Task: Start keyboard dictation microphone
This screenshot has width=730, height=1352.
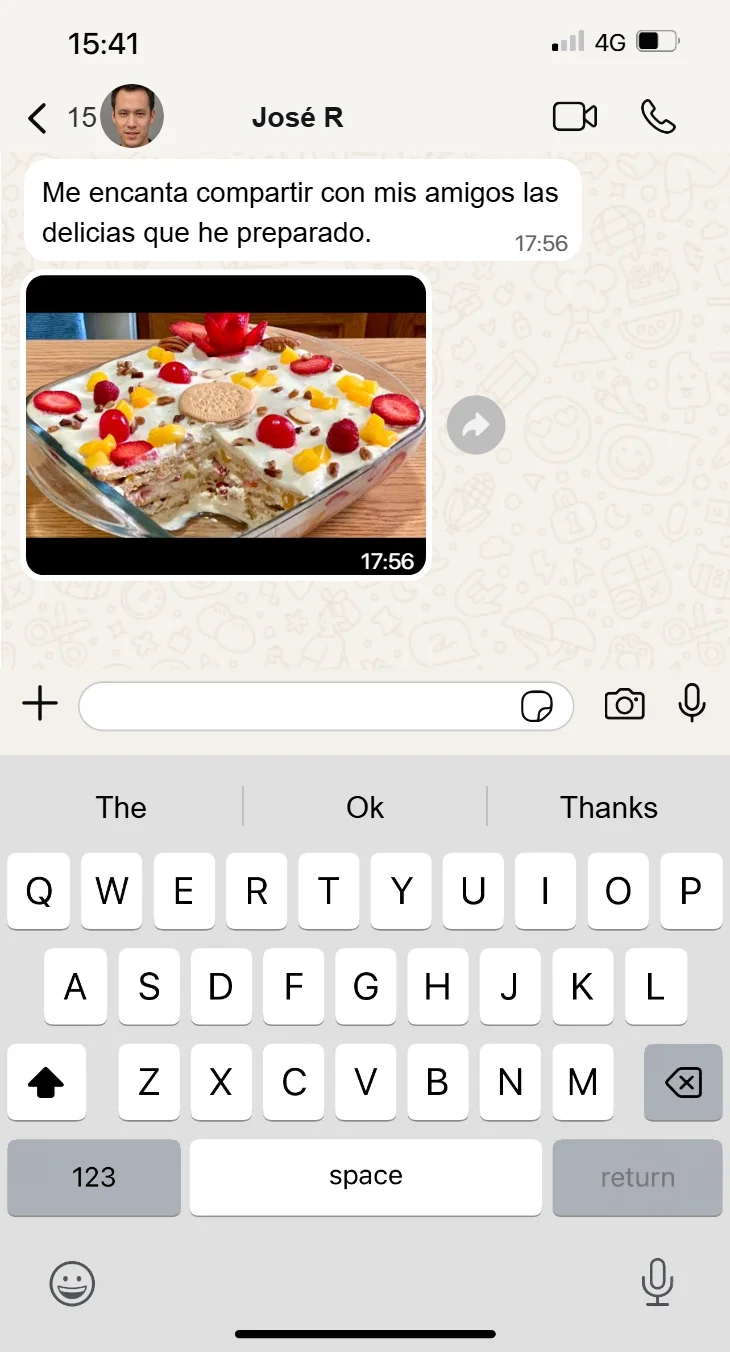Action: click(657, 1282)
